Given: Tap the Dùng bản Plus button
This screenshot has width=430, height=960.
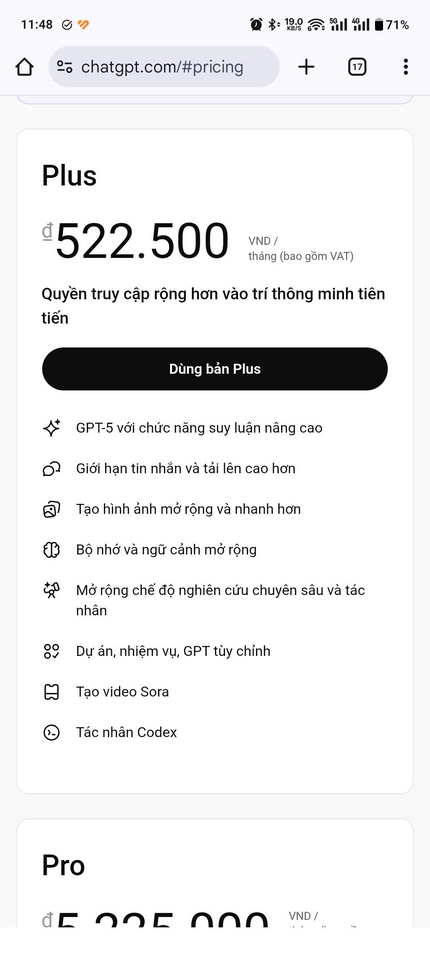Looking at the screenshot, I should tap(215, 369).
